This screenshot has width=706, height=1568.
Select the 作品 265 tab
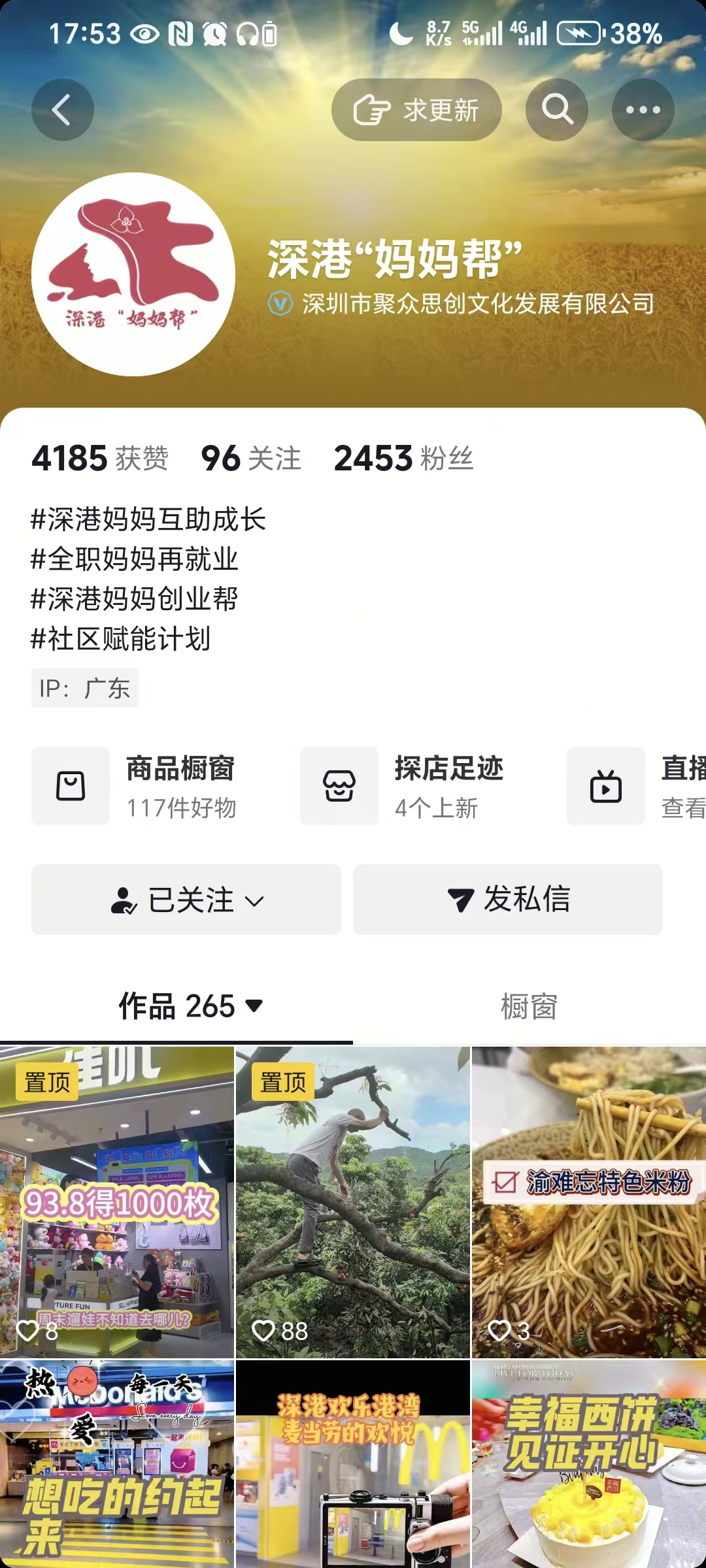coord(190,1006)
